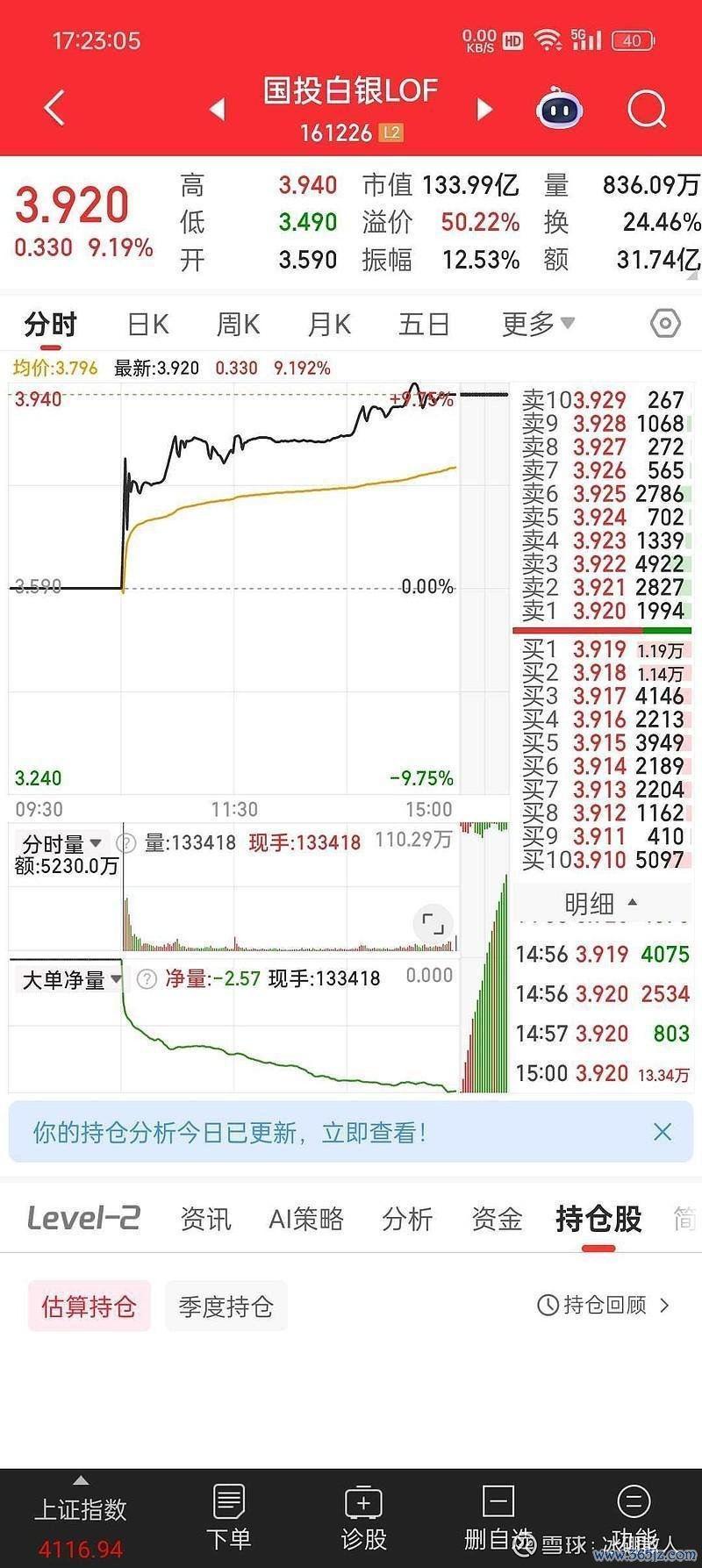Open the 大单净量 indicator dropdown
This screenshot has width=702, height=1568.
[71, 978]
